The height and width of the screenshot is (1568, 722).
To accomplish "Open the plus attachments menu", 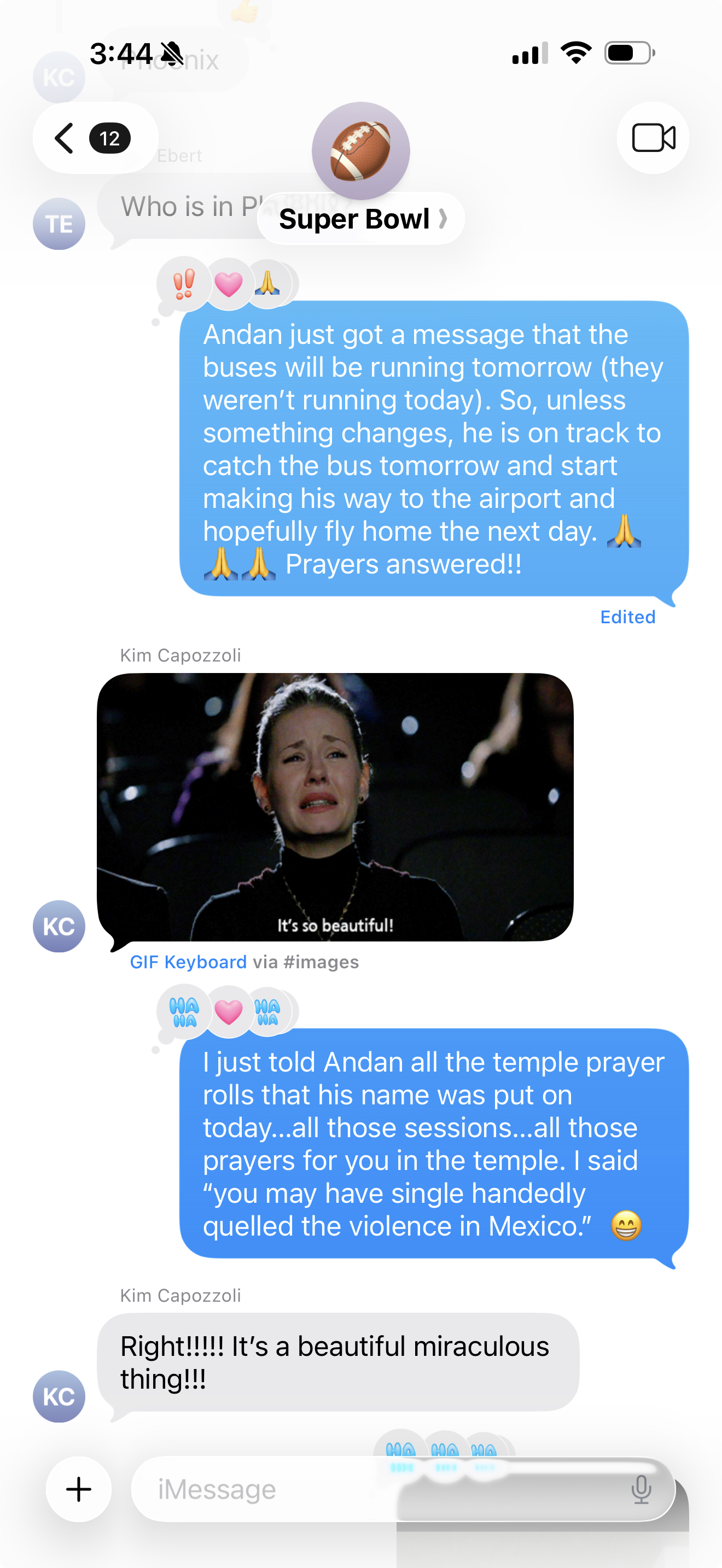I will pyautogui.click(x=79, y=1489).
